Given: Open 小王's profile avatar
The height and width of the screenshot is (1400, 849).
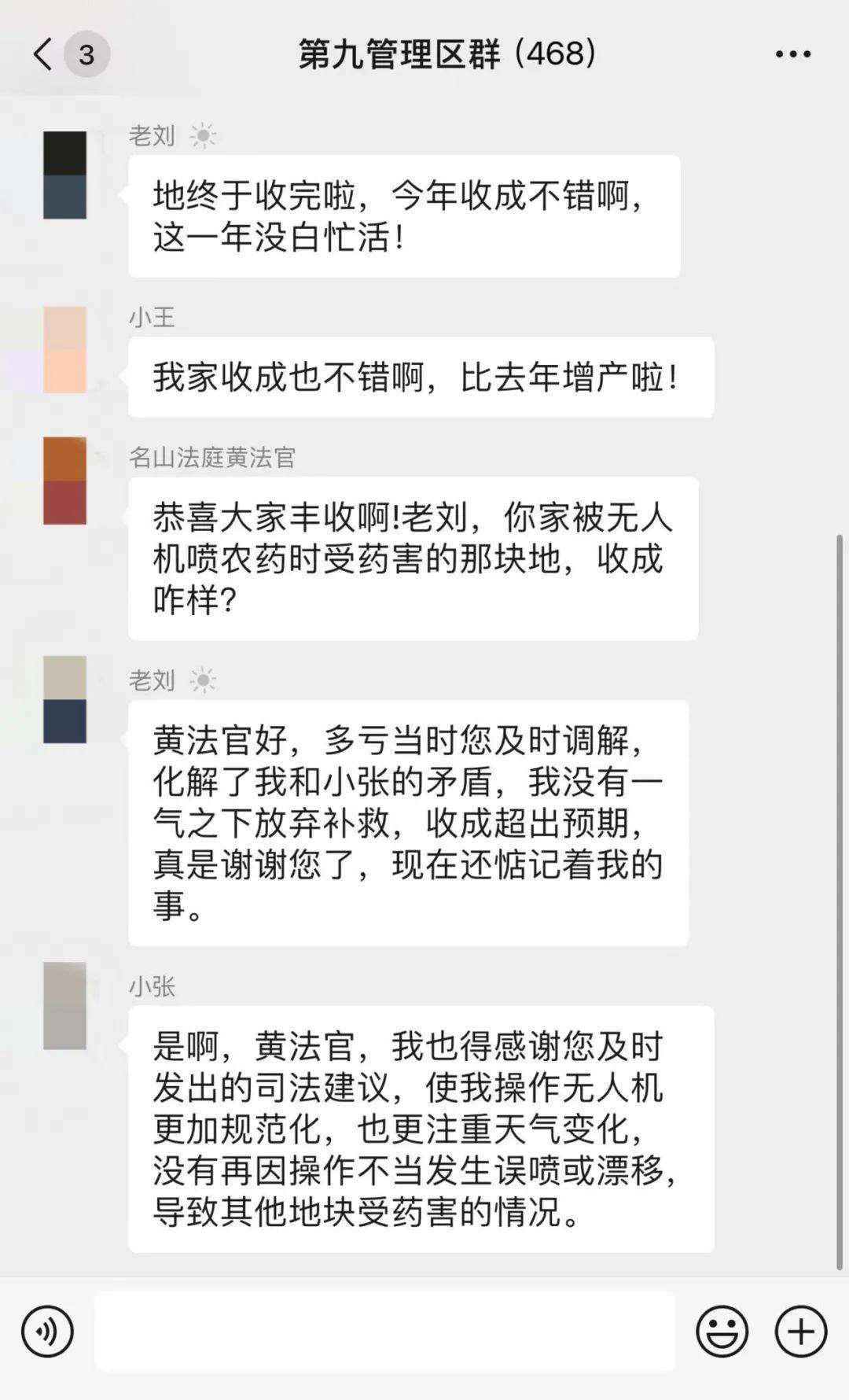Looking at the screenshot, I should [x=64, y=350].
